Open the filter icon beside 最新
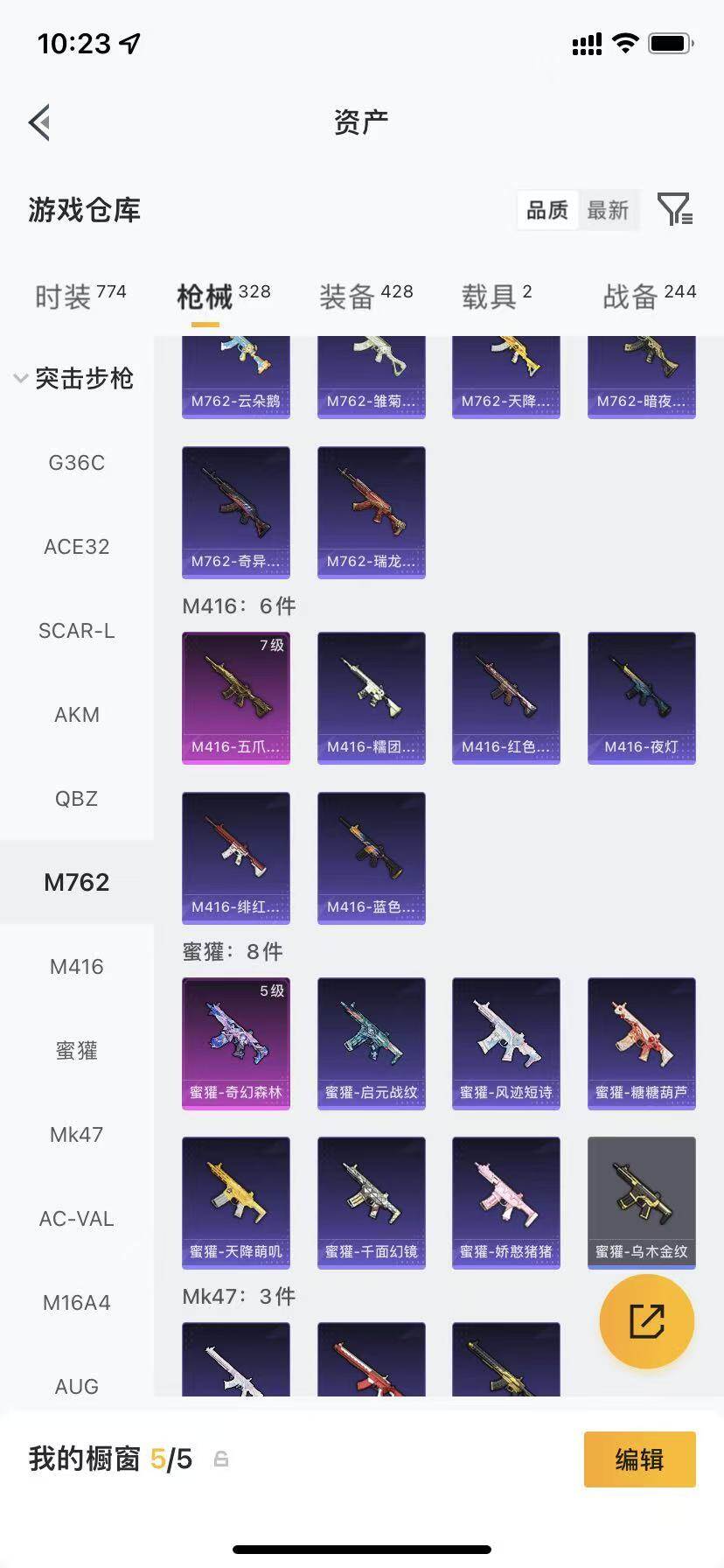 pyautogui.click(x=674, y=210)
